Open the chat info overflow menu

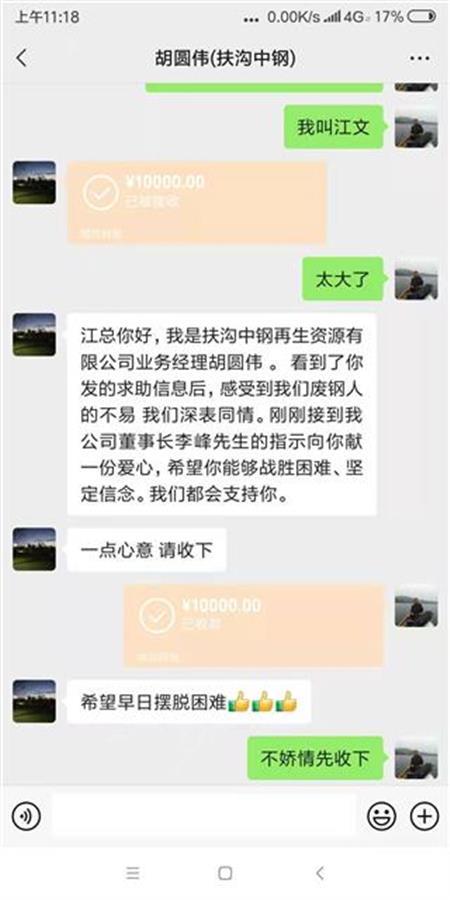pyautogui.click(x=420, y=58)
